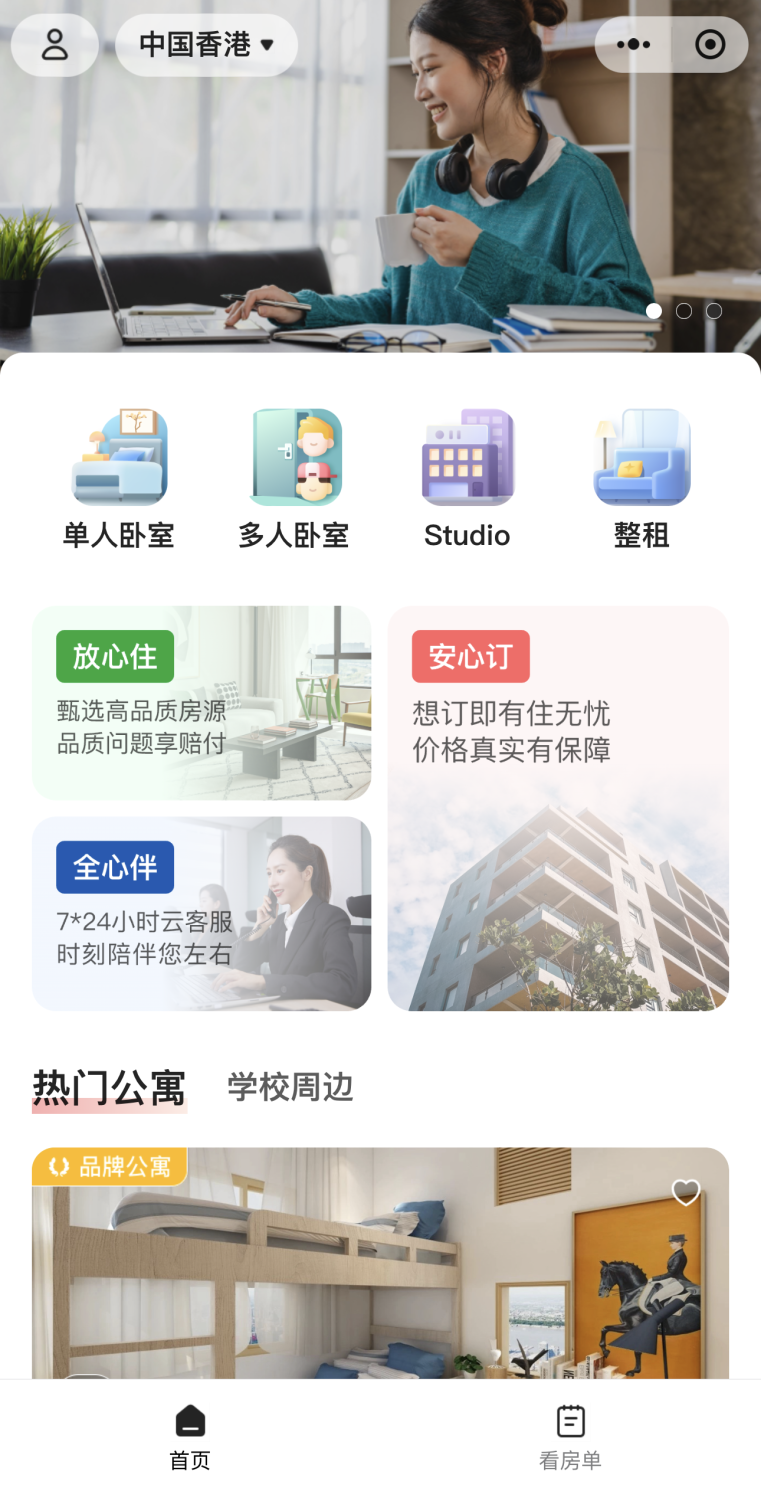Go to the 看房单 tab

pyautogui.click(x=570, y=1437)
